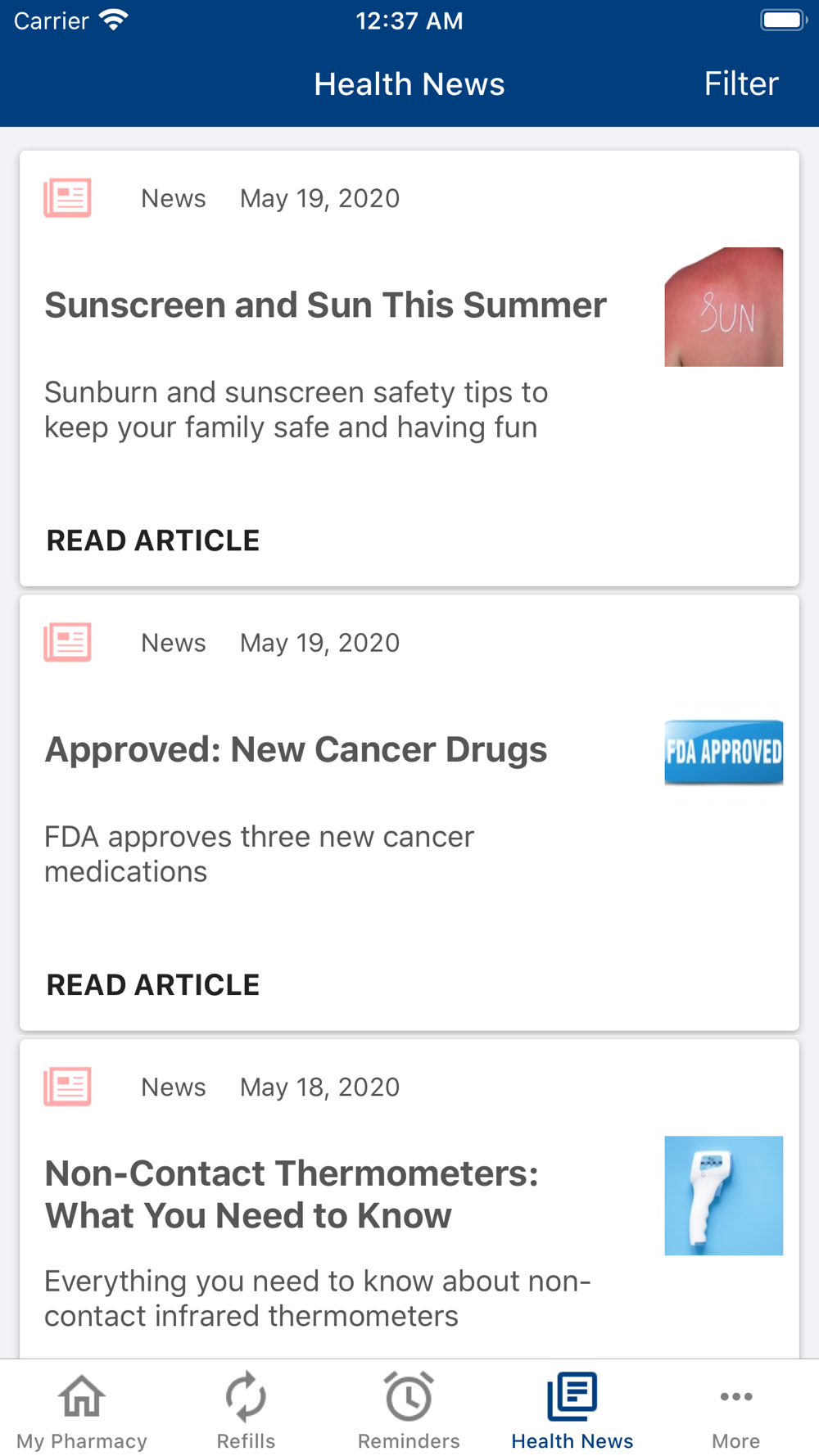Open the Reminders tab
819x1456 pixels.
point(409,1410)
